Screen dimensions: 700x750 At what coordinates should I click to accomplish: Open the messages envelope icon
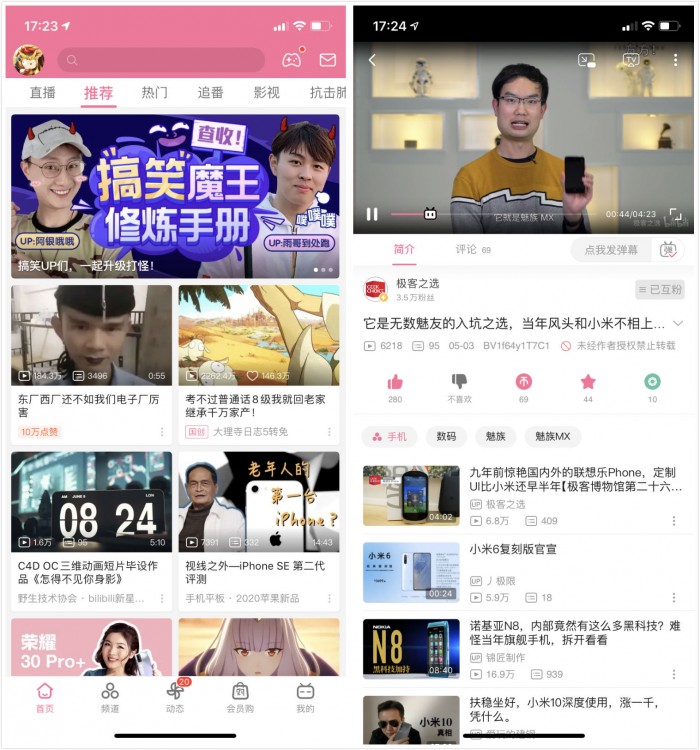327,60
